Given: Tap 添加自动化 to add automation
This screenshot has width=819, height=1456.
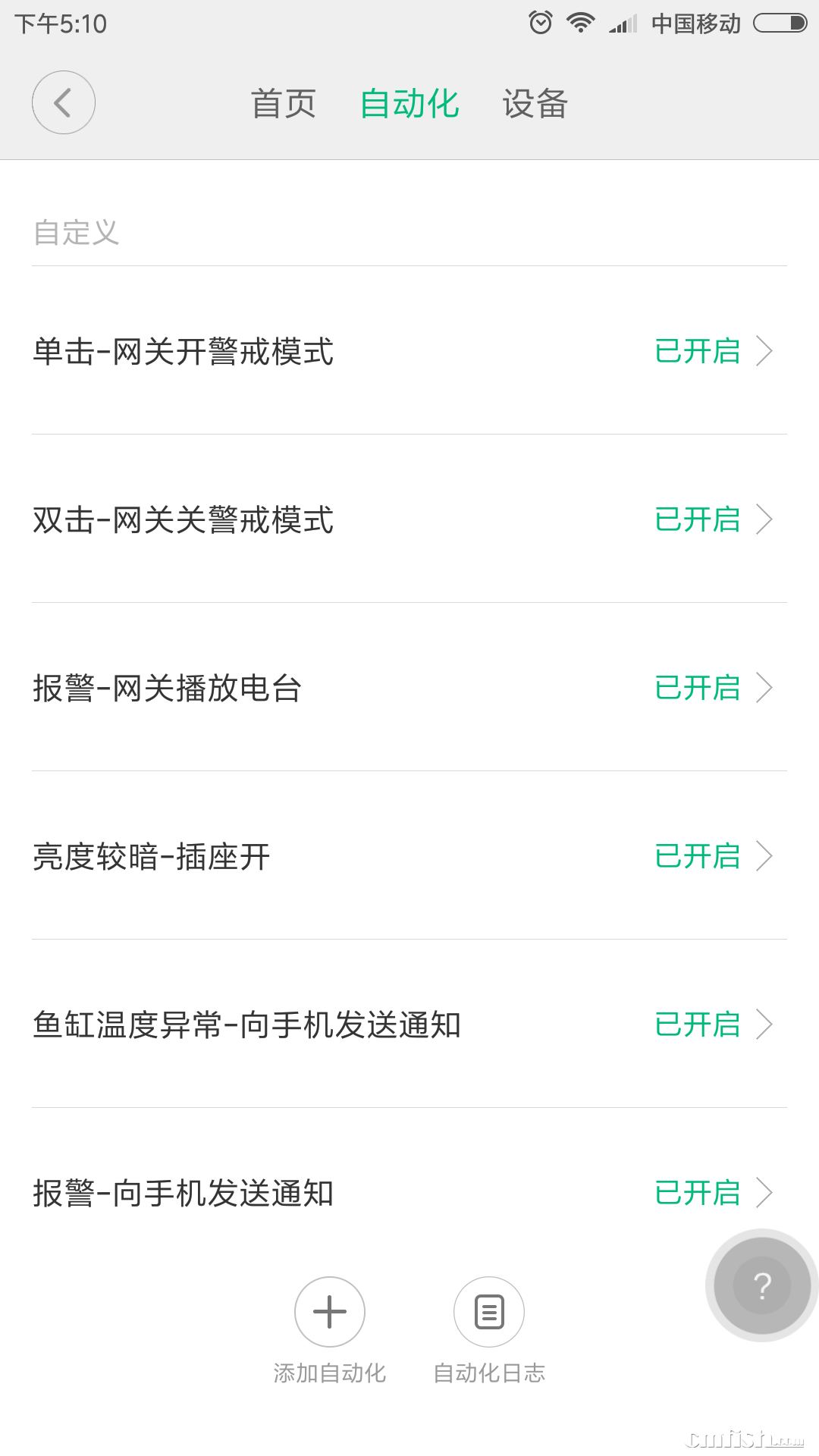Looking at the screenshot, I should pos(330,1313).
